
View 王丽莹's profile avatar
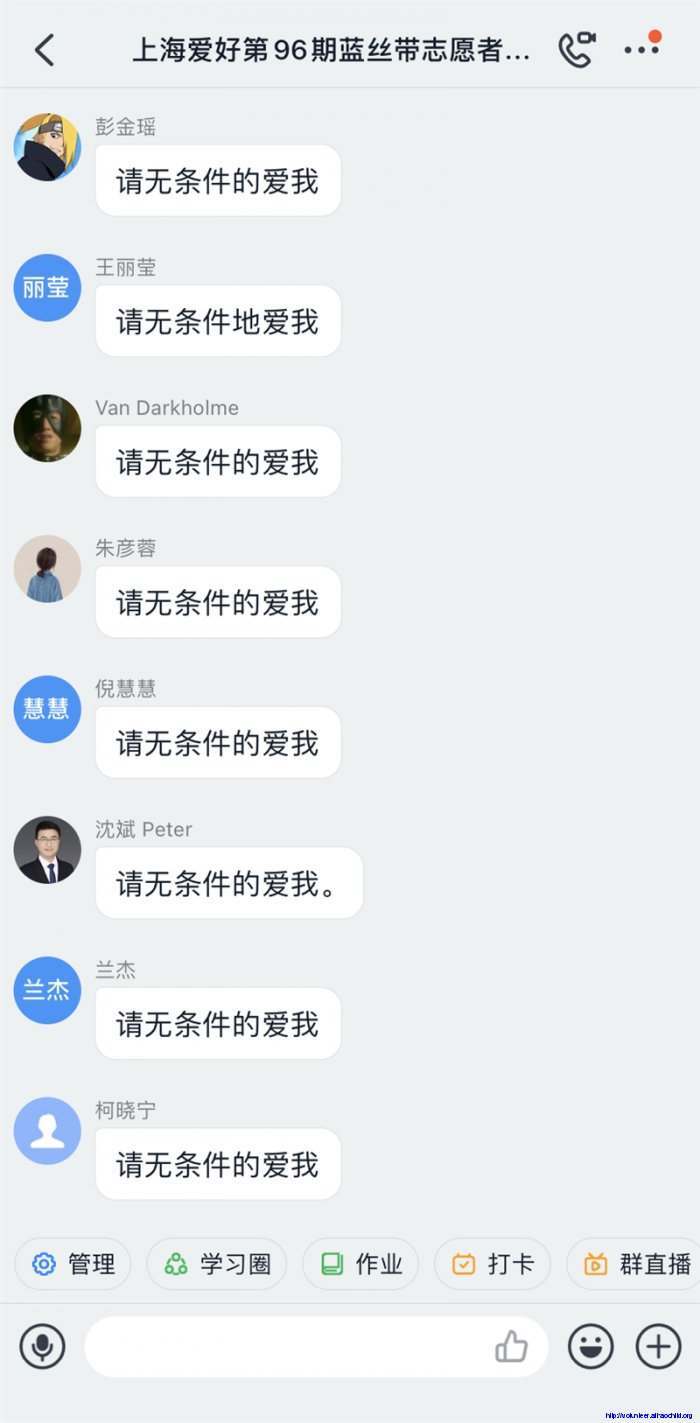(47, 288)
